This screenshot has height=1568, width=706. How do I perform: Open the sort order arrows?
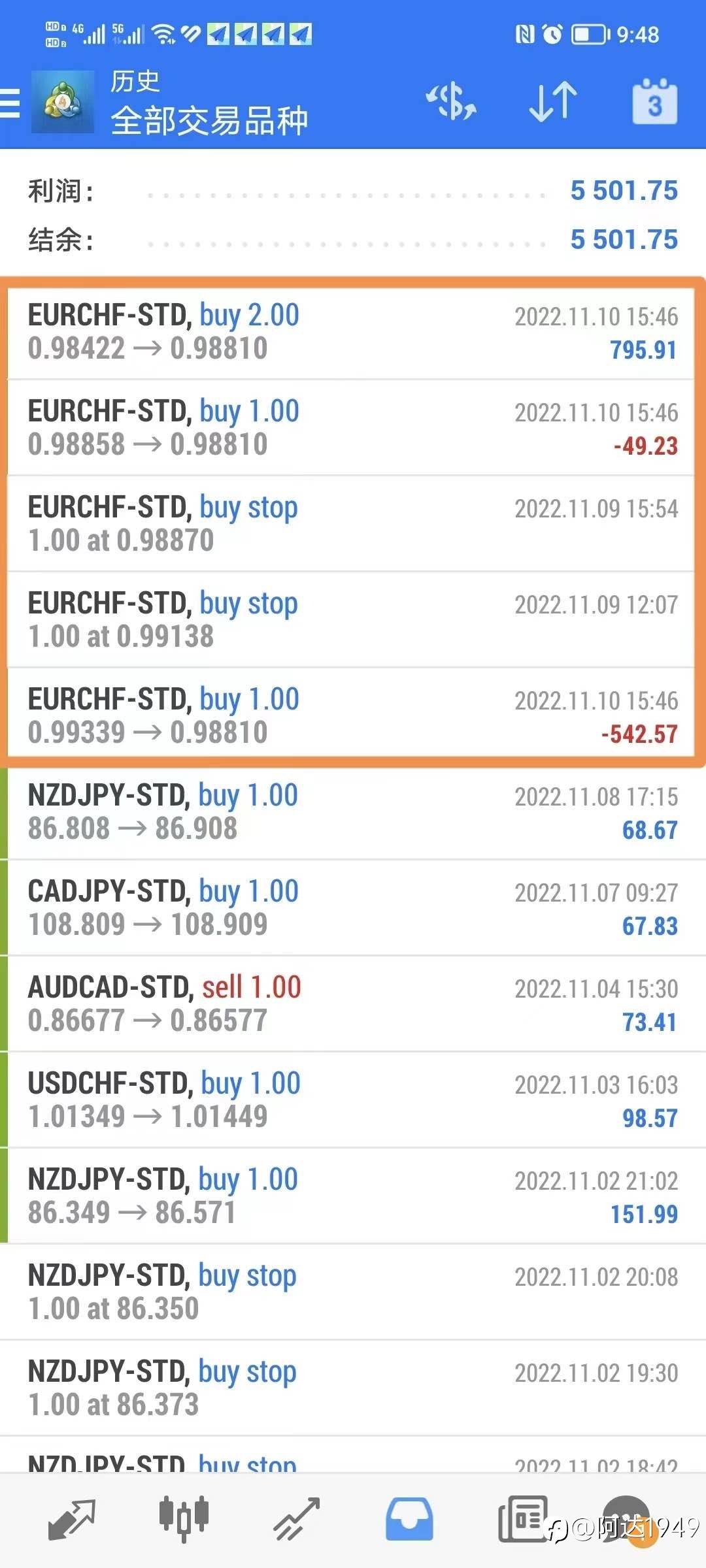(552, 103)
